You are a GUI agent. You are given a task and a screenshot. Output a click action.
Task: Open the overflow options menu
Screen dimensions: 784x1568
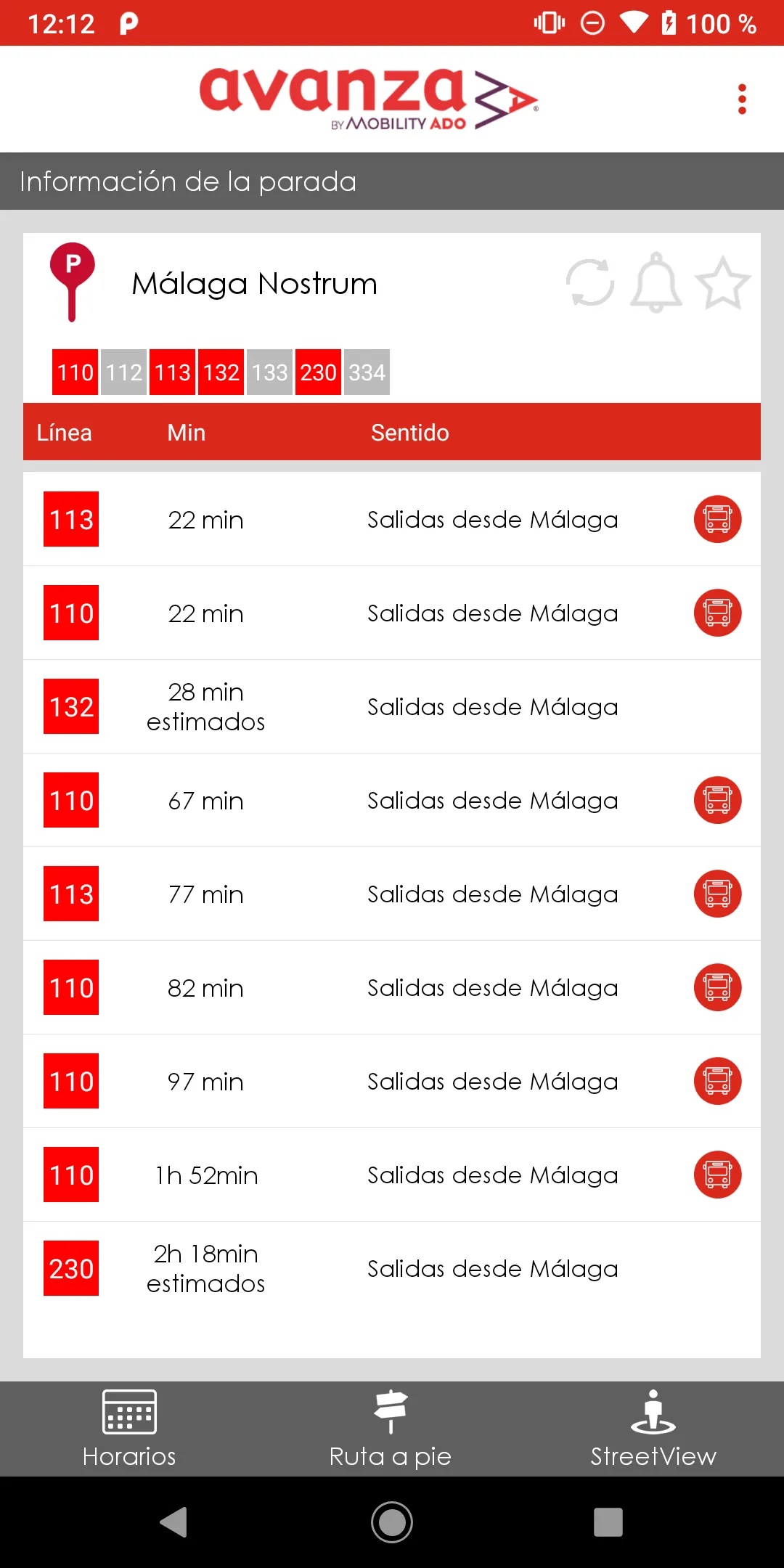(x=742, y=99)
